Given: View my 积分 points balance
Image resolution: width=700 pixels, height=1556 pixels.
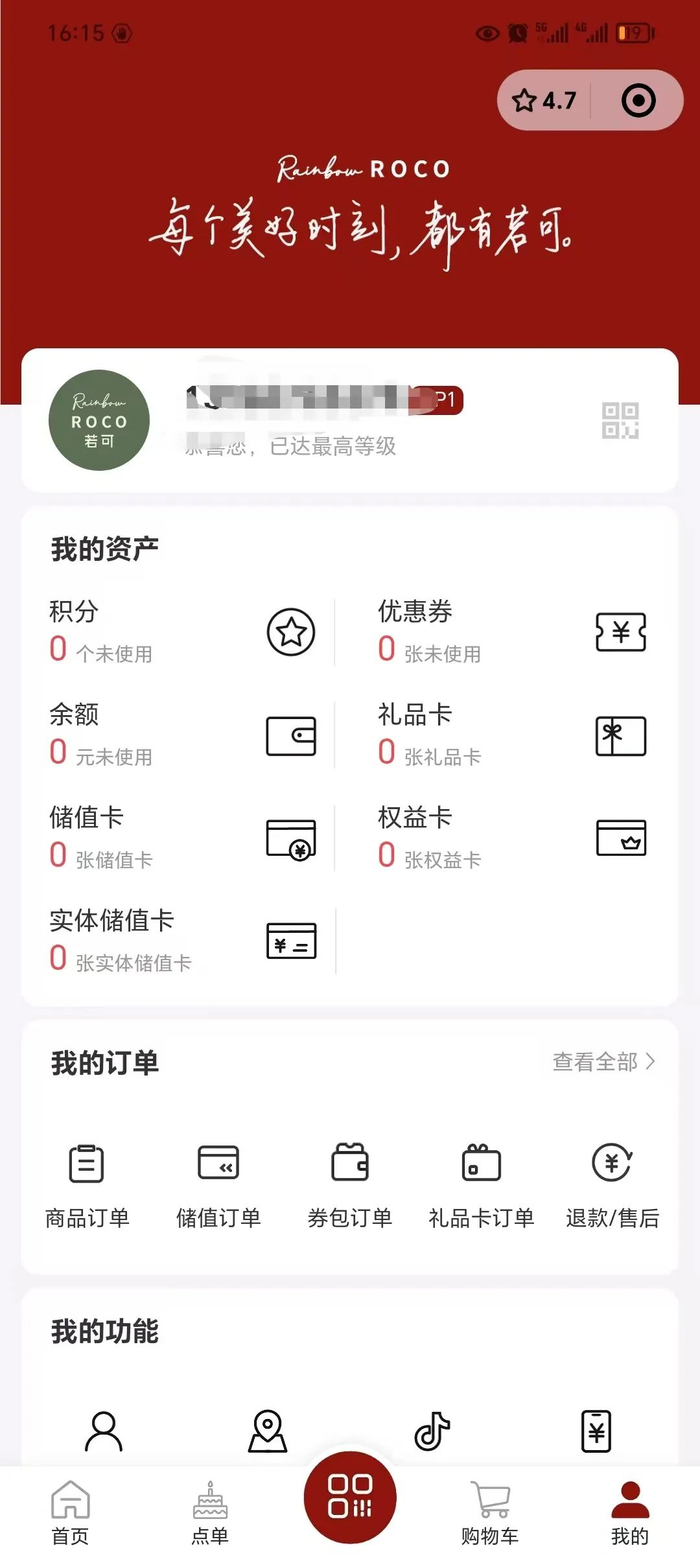Looking at the screenshot, I should point(180,632).
